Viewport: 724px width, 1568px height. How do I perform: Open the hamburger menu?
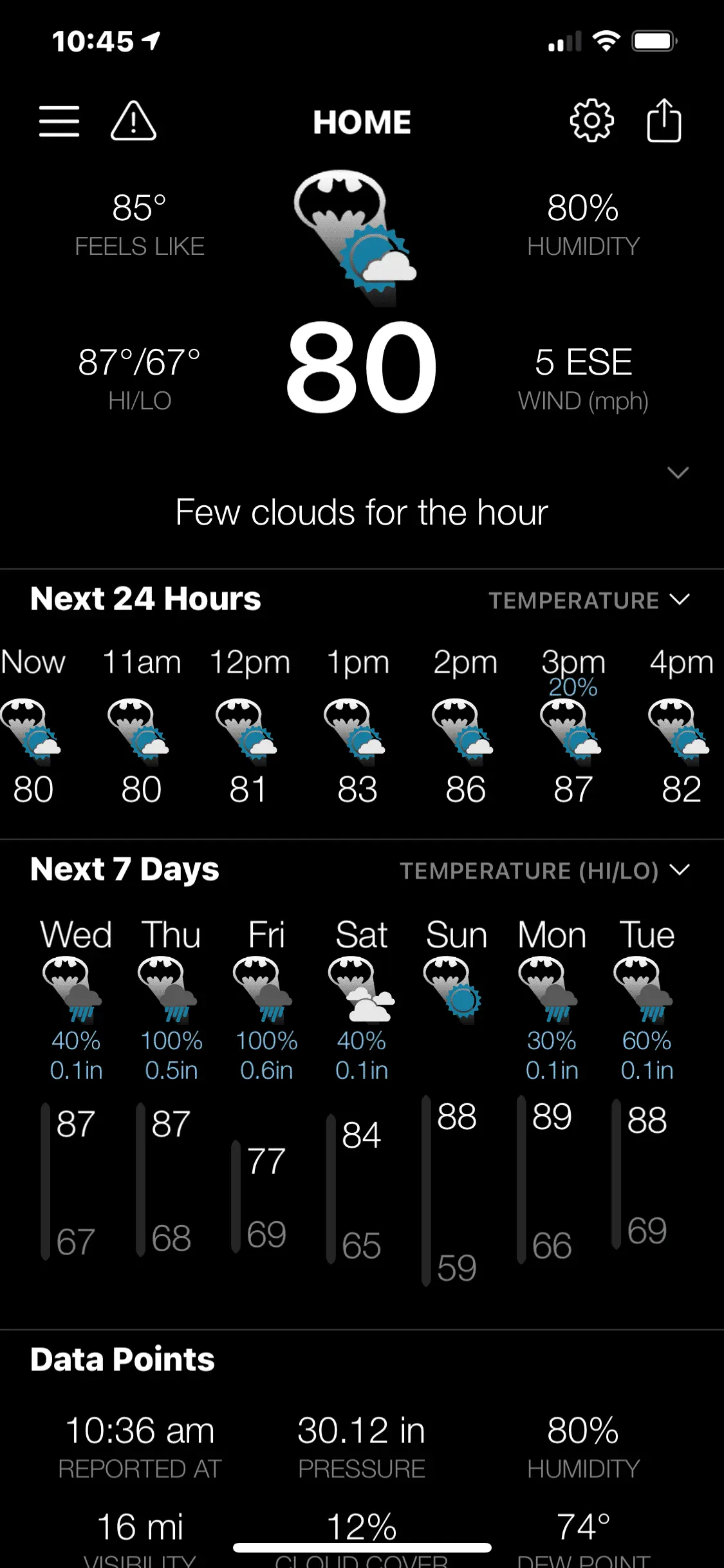coord(59,121)
